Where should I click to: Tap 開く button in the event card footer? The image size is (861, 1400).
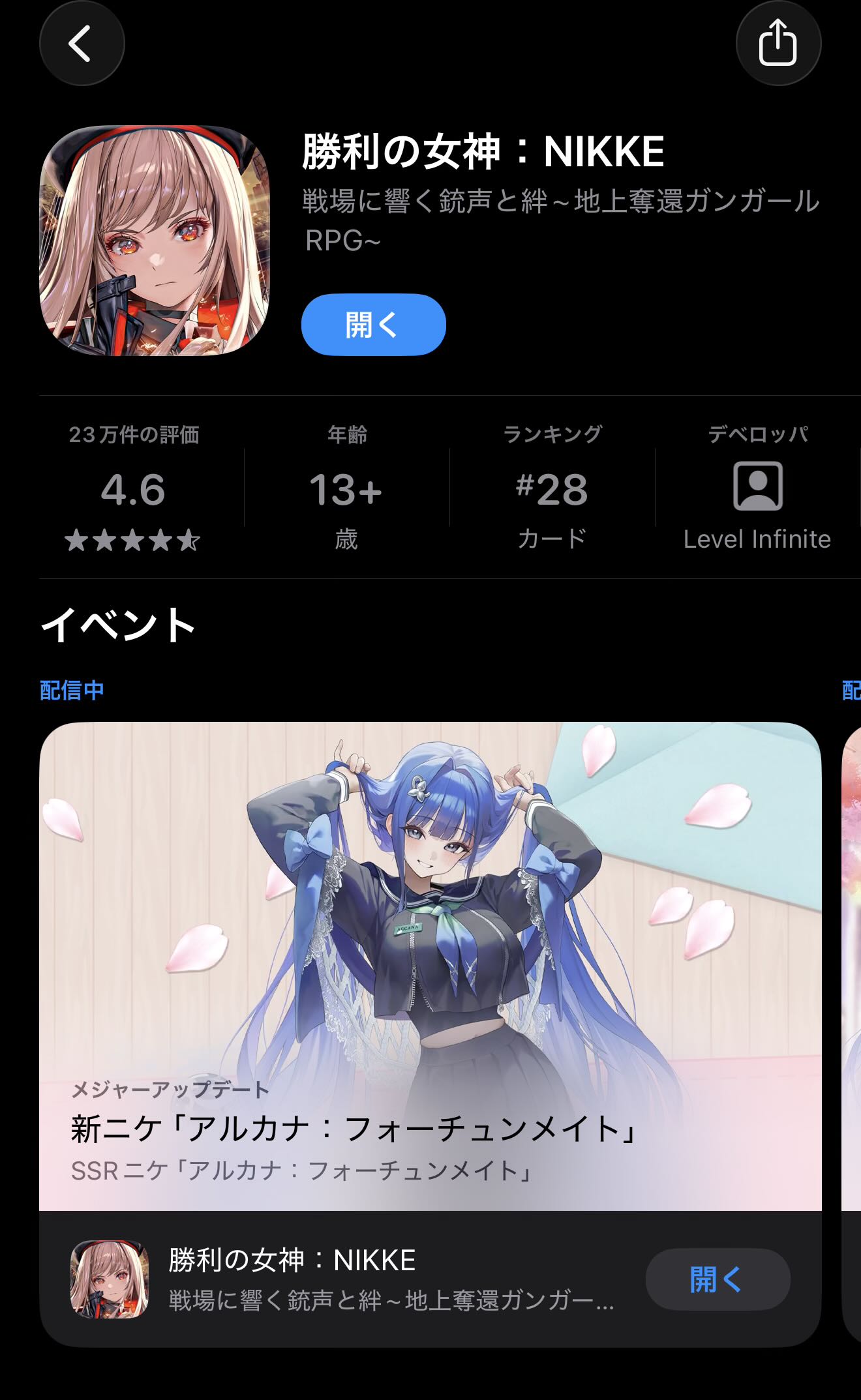(717, 1279)
